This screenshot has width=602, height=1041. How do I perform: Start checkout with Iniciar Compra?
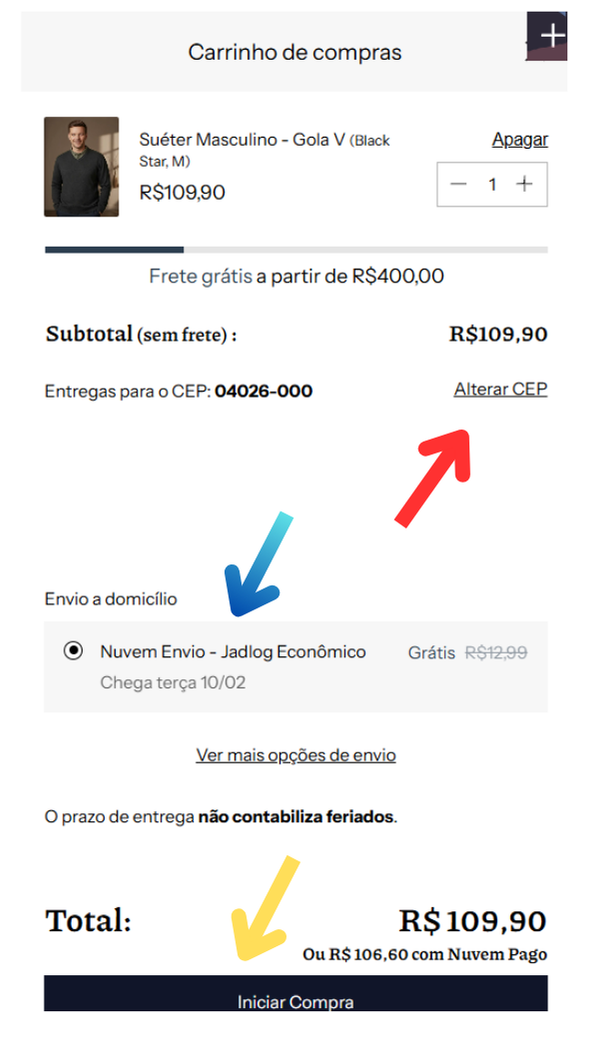click(x=296, y=993)
